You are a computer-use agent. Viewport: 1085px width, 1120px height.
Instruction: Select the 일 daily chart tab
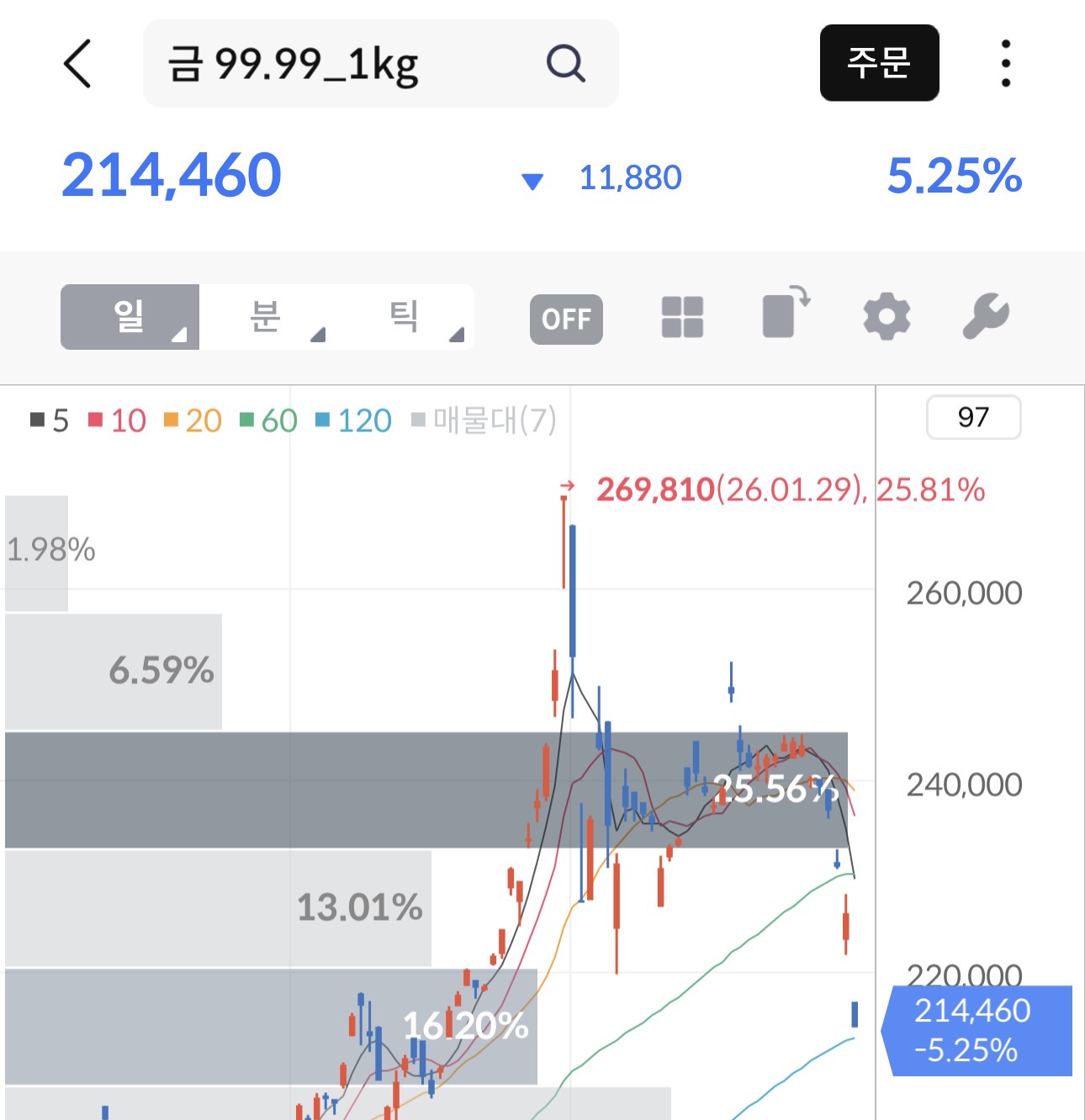coord(130,317)
